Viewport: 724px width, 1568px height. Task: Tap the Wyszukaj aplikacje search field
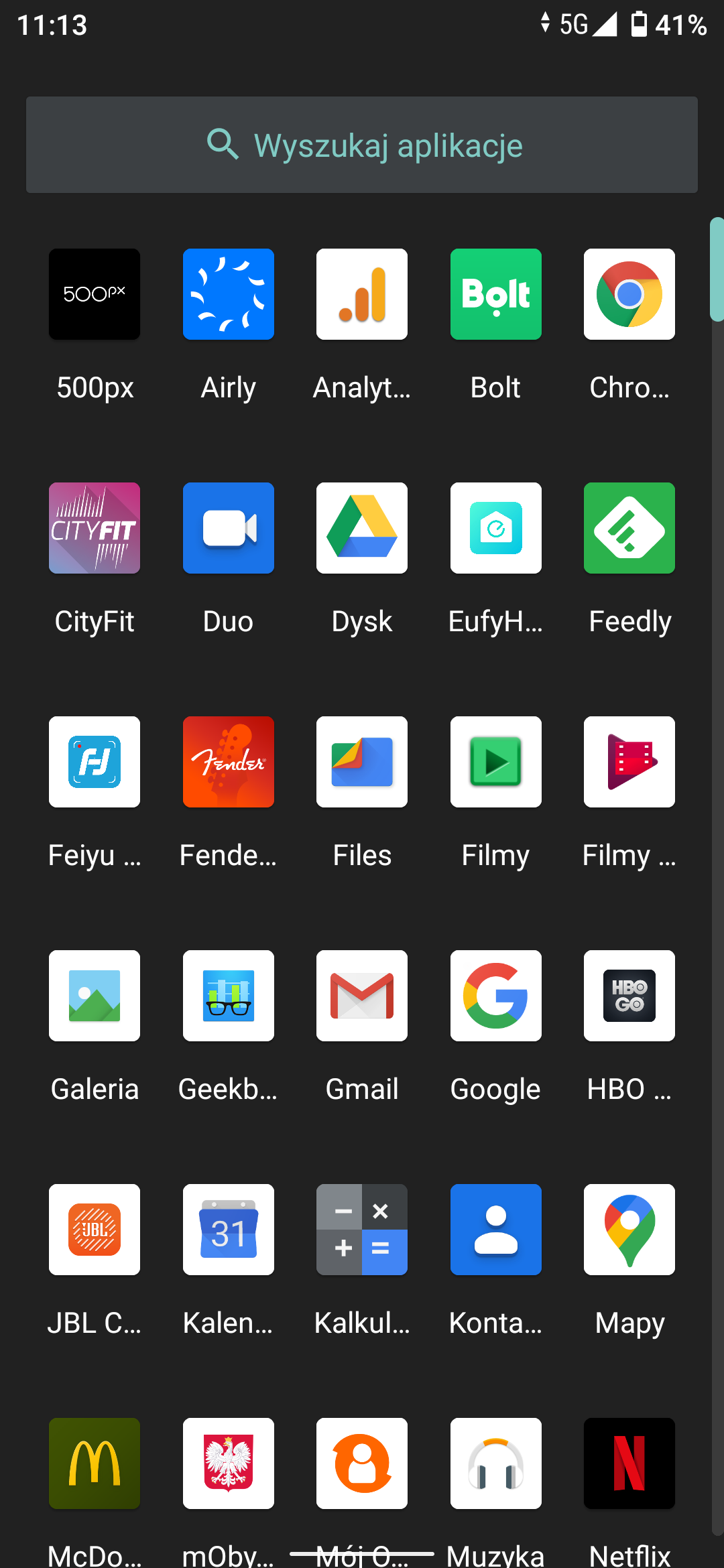[362, 145]
